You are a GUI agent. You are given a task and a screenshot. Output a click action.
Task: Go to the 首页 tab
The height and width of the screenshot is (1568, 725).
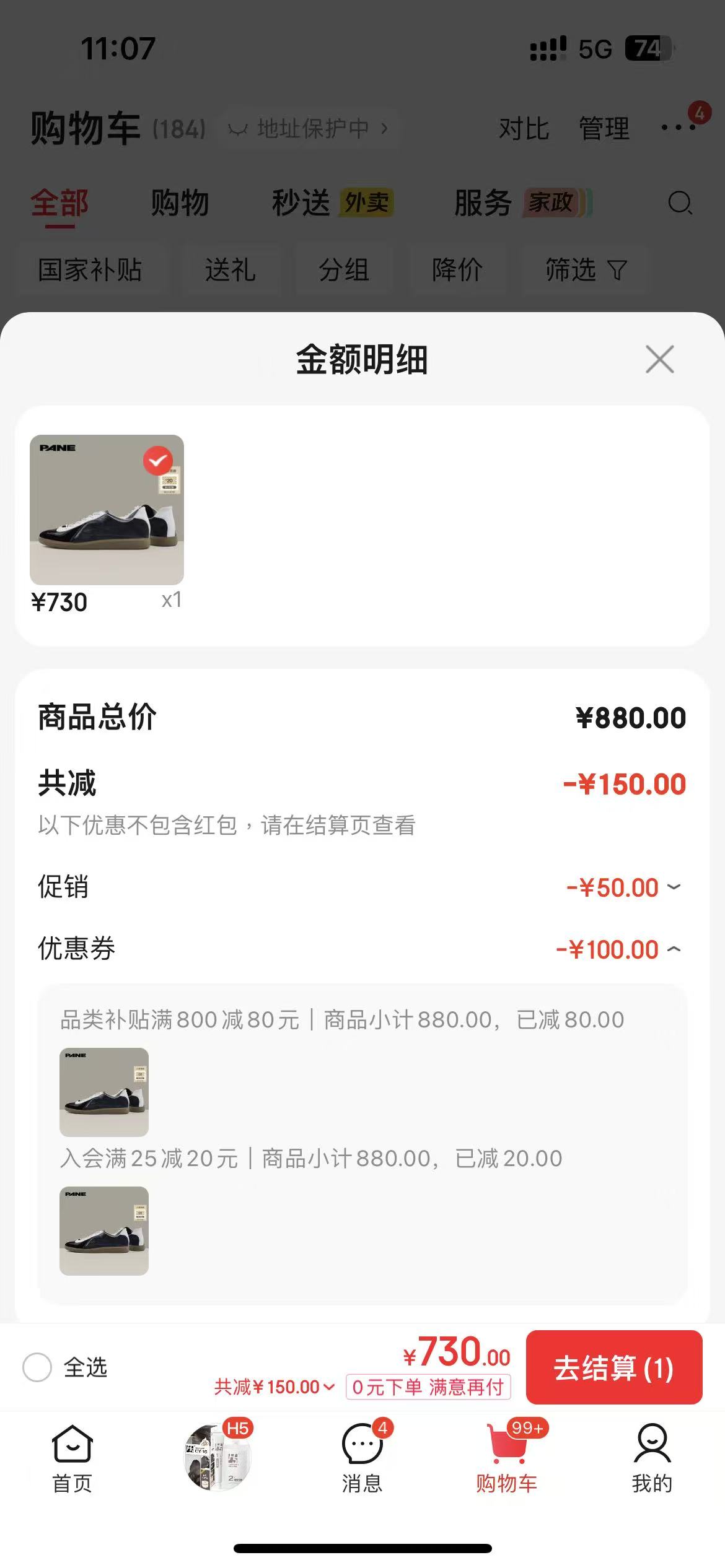coord(72,1458)
